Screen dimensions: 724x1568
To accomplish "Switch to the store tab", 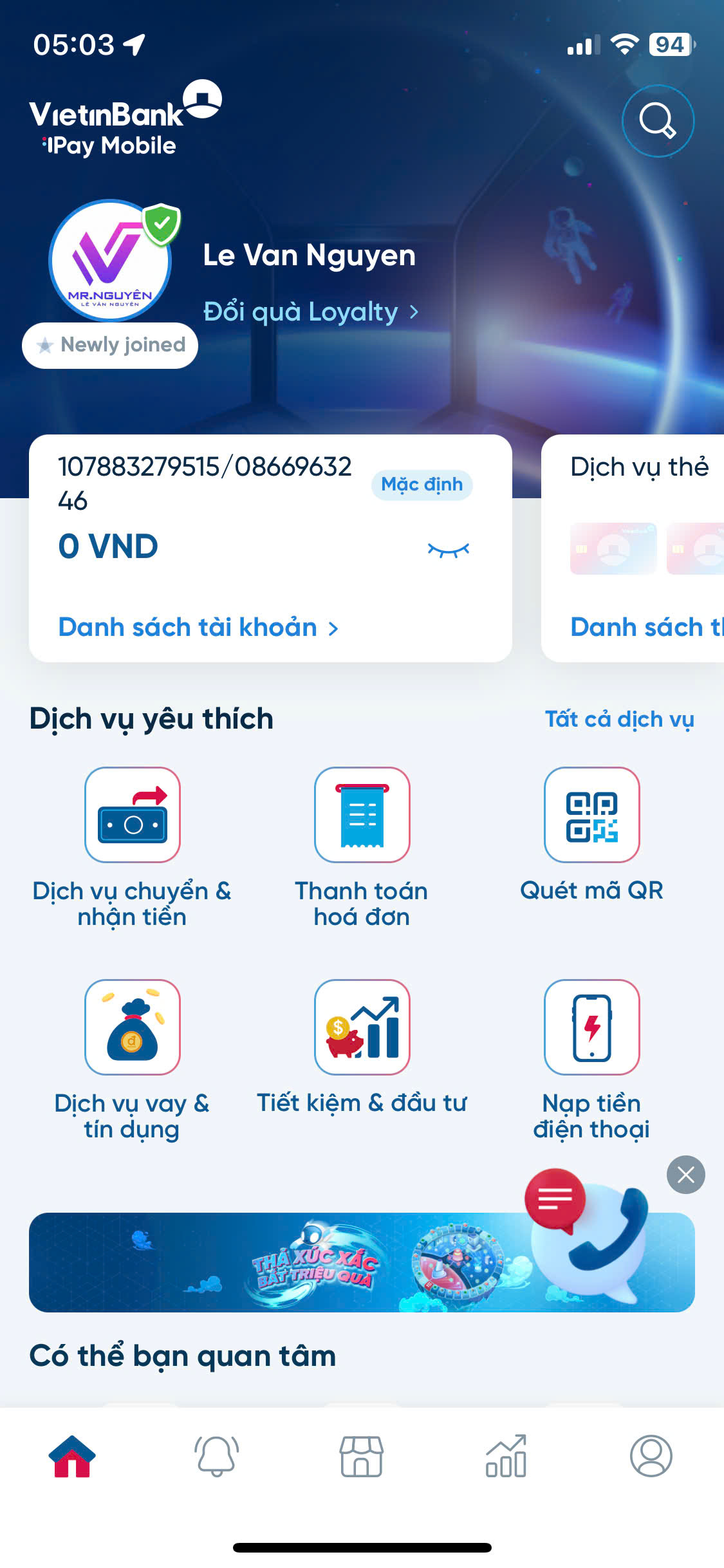I will [x=361, y=1456].
